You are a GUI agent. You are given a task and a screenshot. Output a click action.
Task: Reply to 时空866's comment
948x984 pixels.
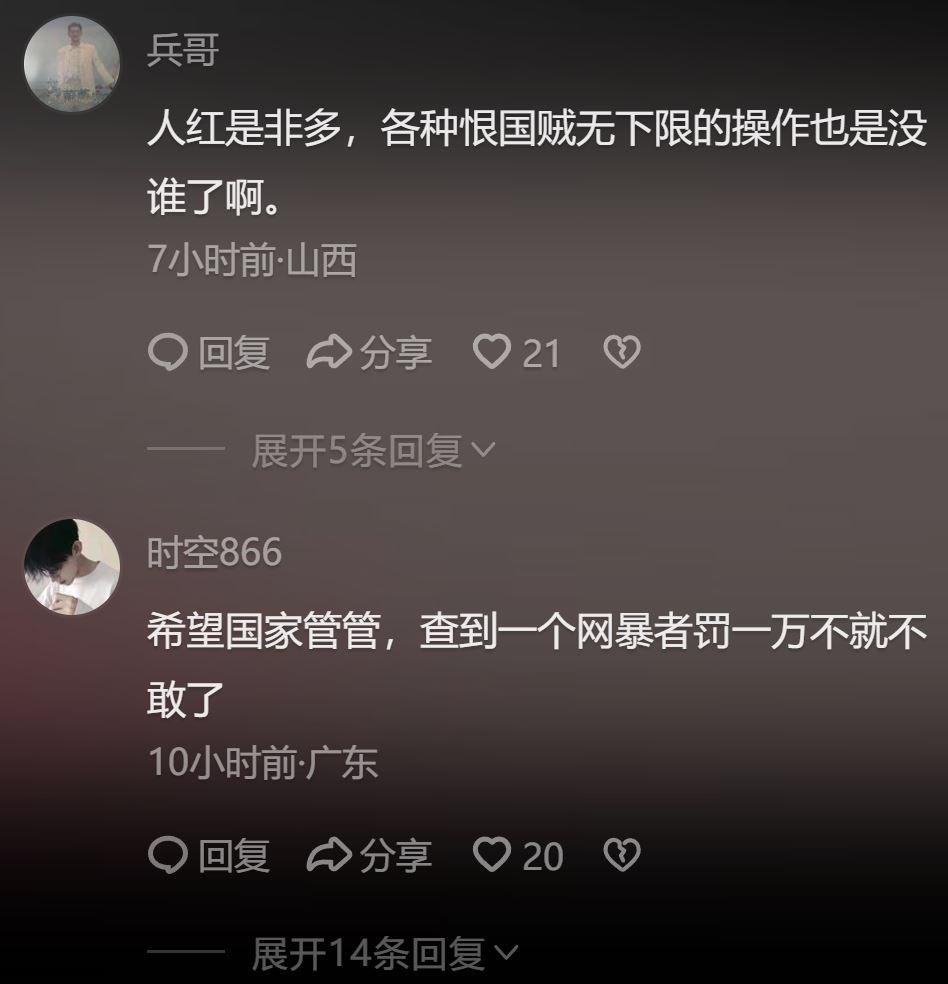pos(209,856)
